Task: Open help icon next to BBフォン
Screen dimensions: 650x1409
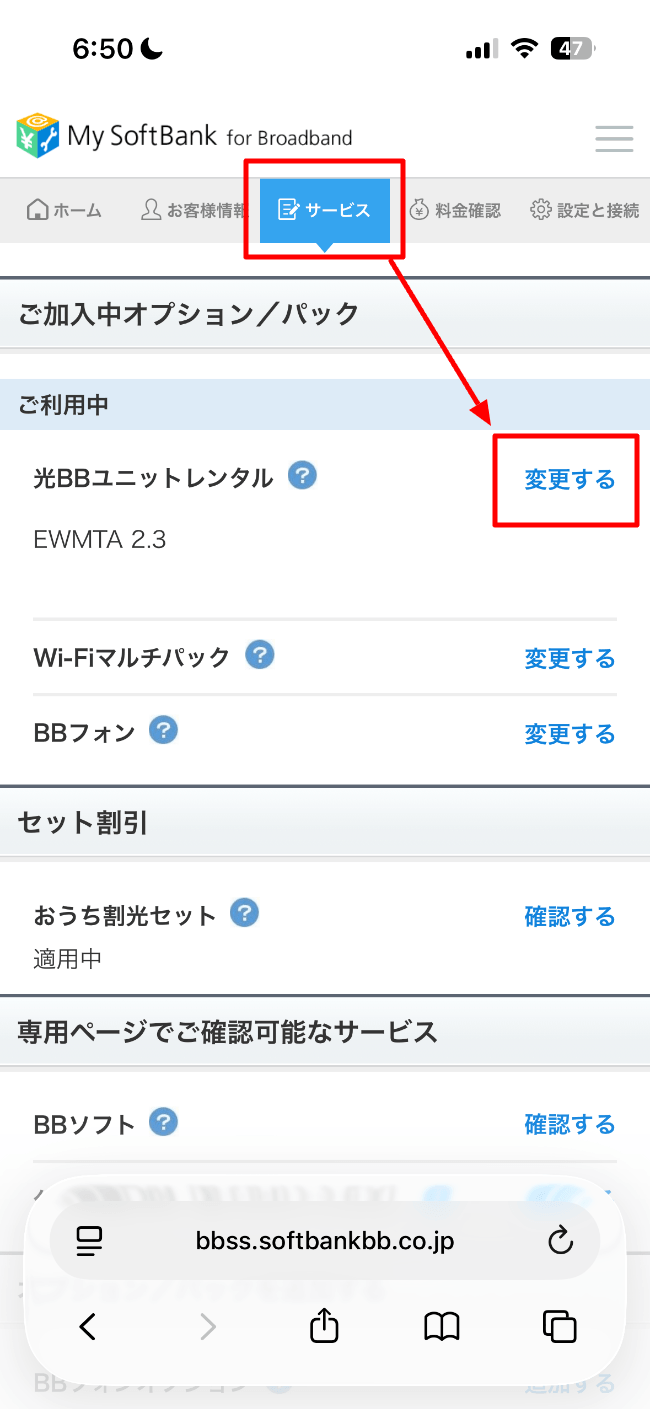Action: (163, 730)
